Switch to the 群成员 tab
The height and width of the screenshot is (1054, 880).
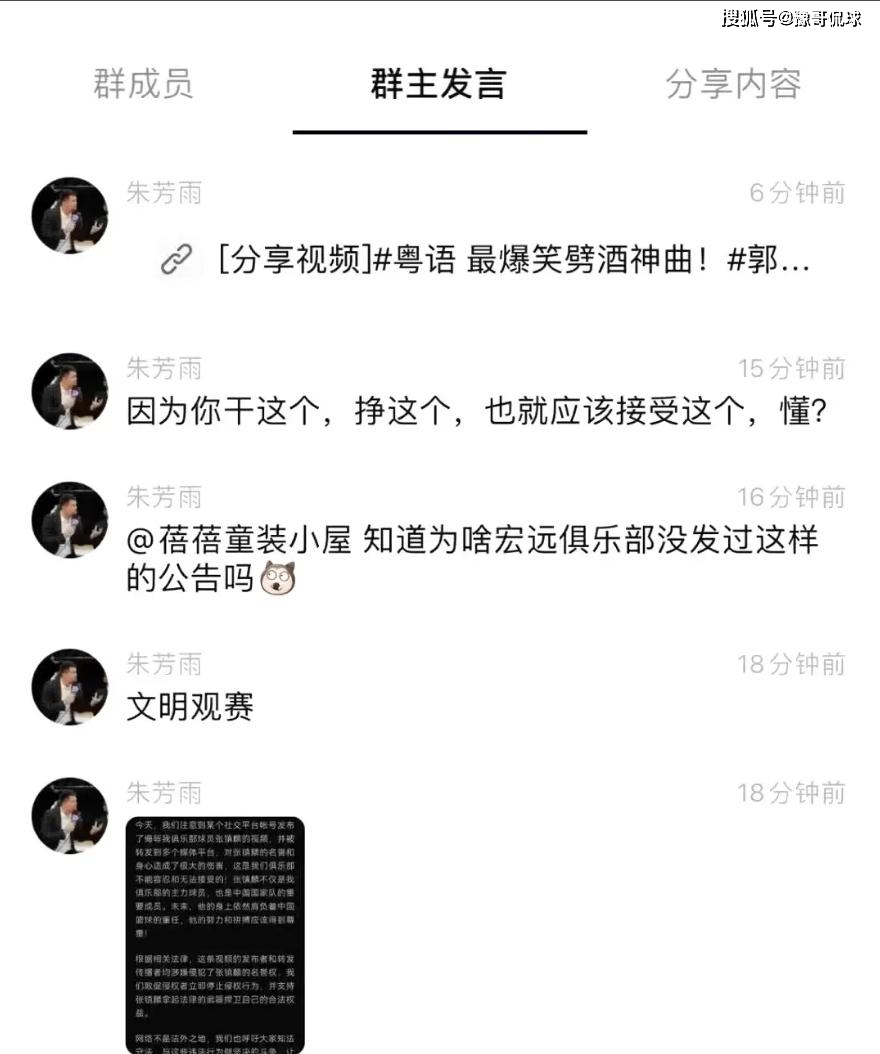[x=143, y=84]
